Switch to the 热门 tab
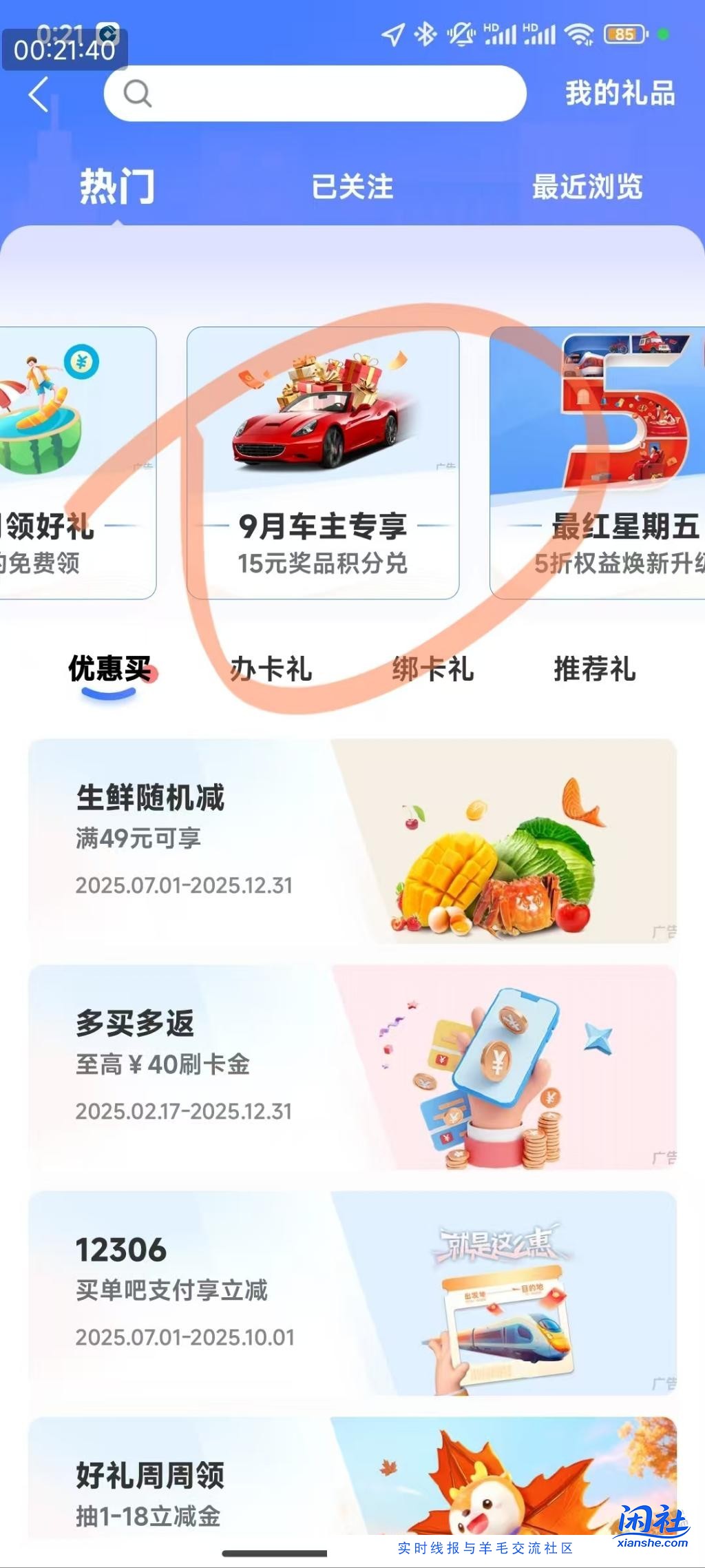705x1568 pixels. coord(117,187)
